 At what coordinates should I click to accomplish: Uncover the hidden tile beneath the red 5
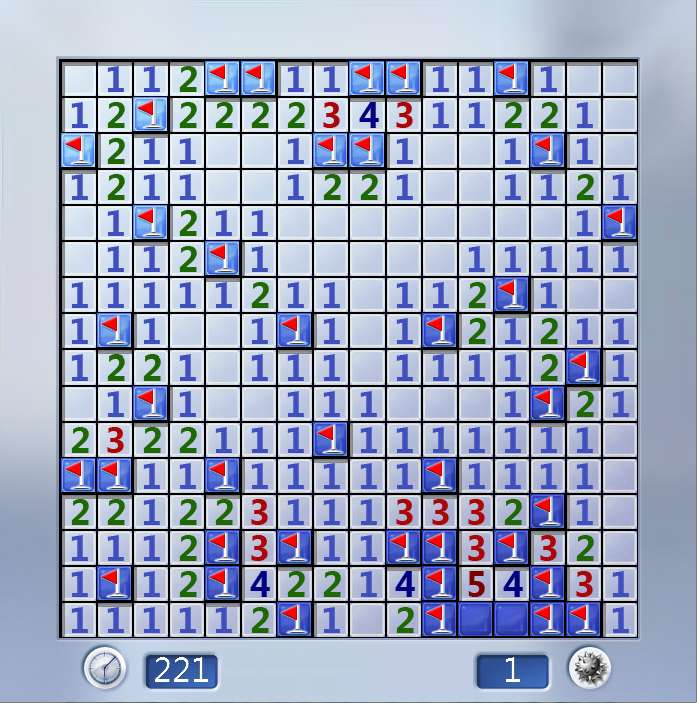(475, 619)
